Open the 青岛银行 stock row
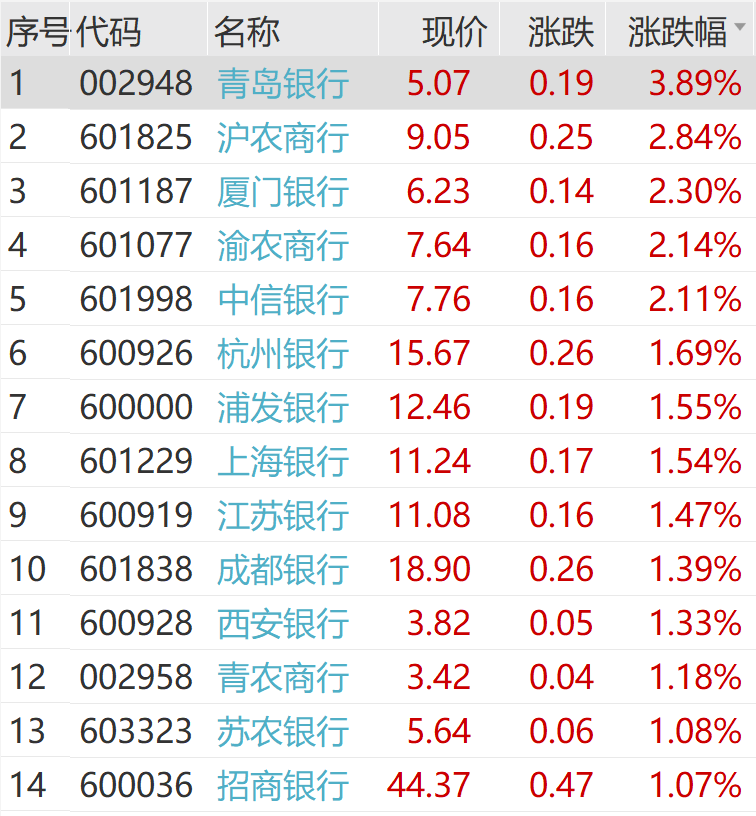The width and height of the screenshot is (756, 816). 282,84
